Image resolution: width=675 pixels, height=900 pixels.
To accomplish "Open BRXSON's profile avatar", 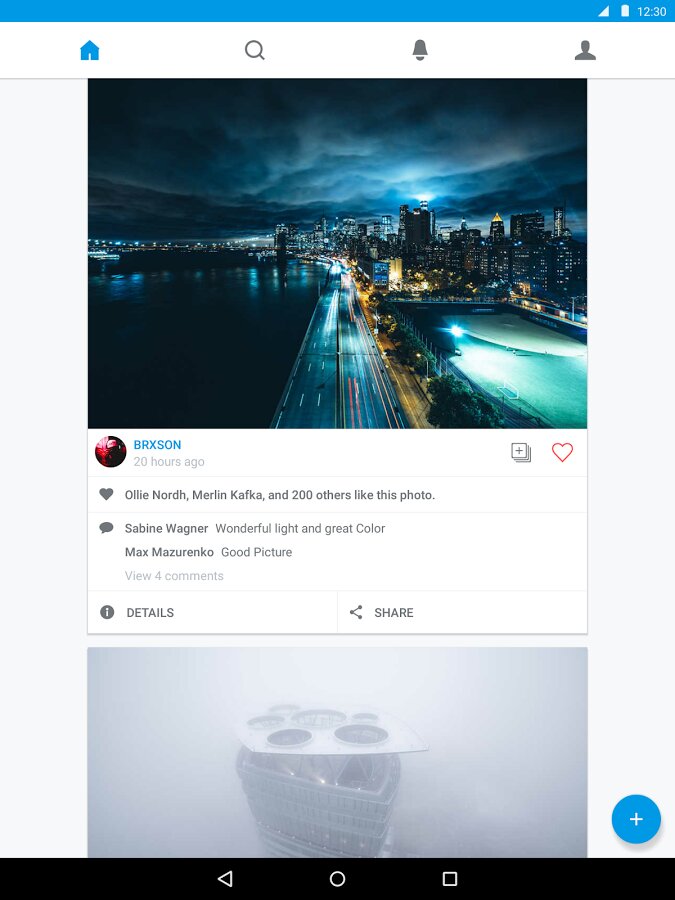I will point(110,452).
